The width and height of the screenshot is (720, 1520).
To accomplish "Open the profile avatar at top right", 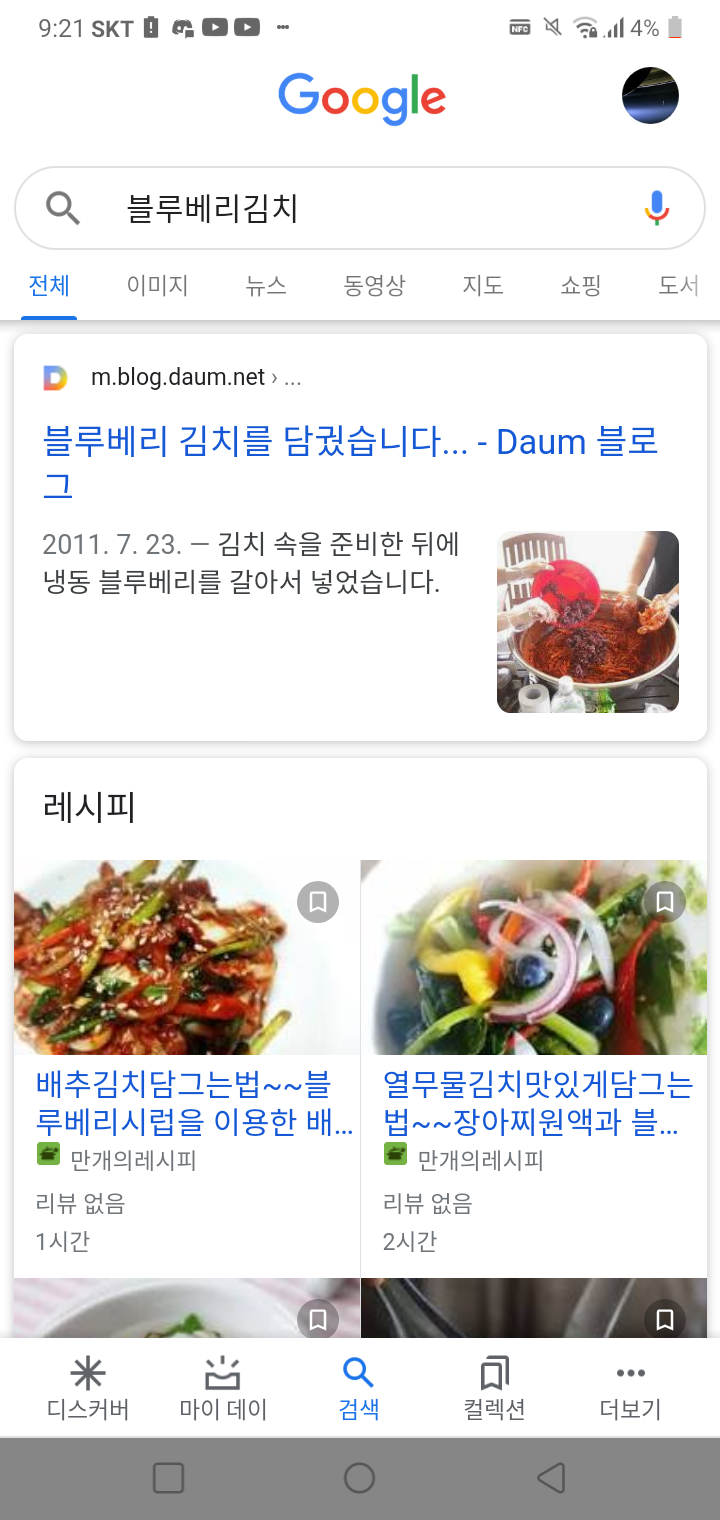I will 650,96.
